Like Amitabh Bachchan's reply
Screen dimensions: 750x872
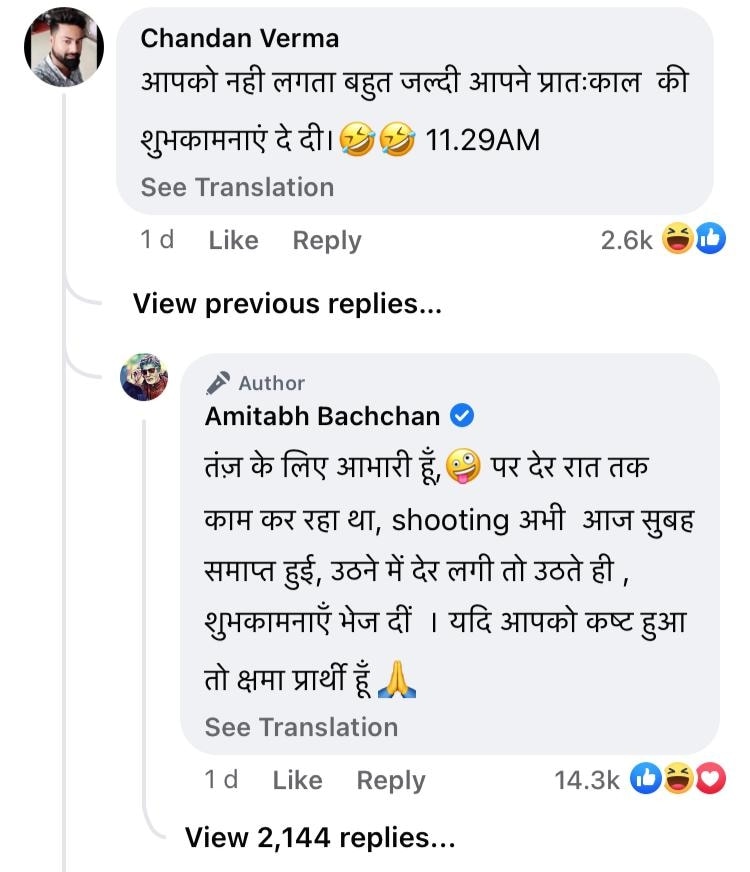pos(297,781)
